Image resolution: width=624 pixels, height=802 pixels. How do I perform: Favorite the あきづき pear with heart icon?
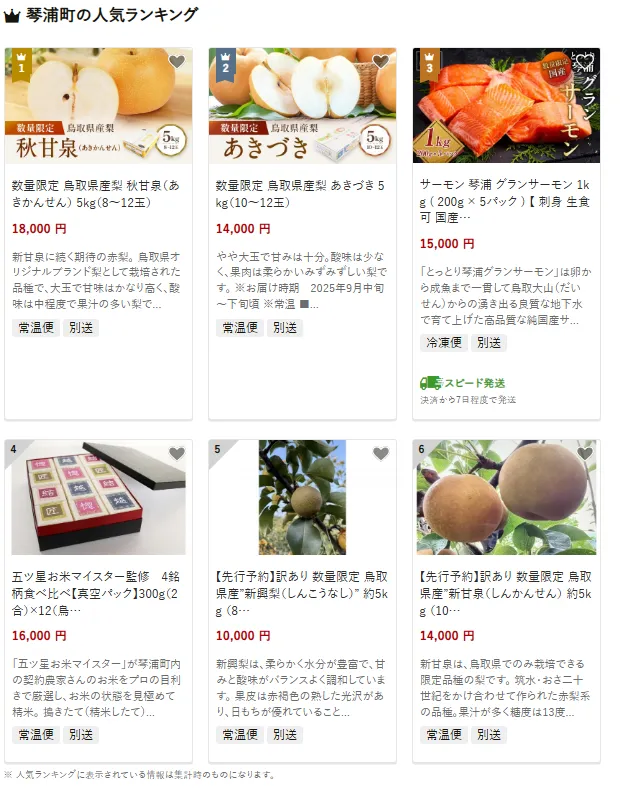(380, 62)
